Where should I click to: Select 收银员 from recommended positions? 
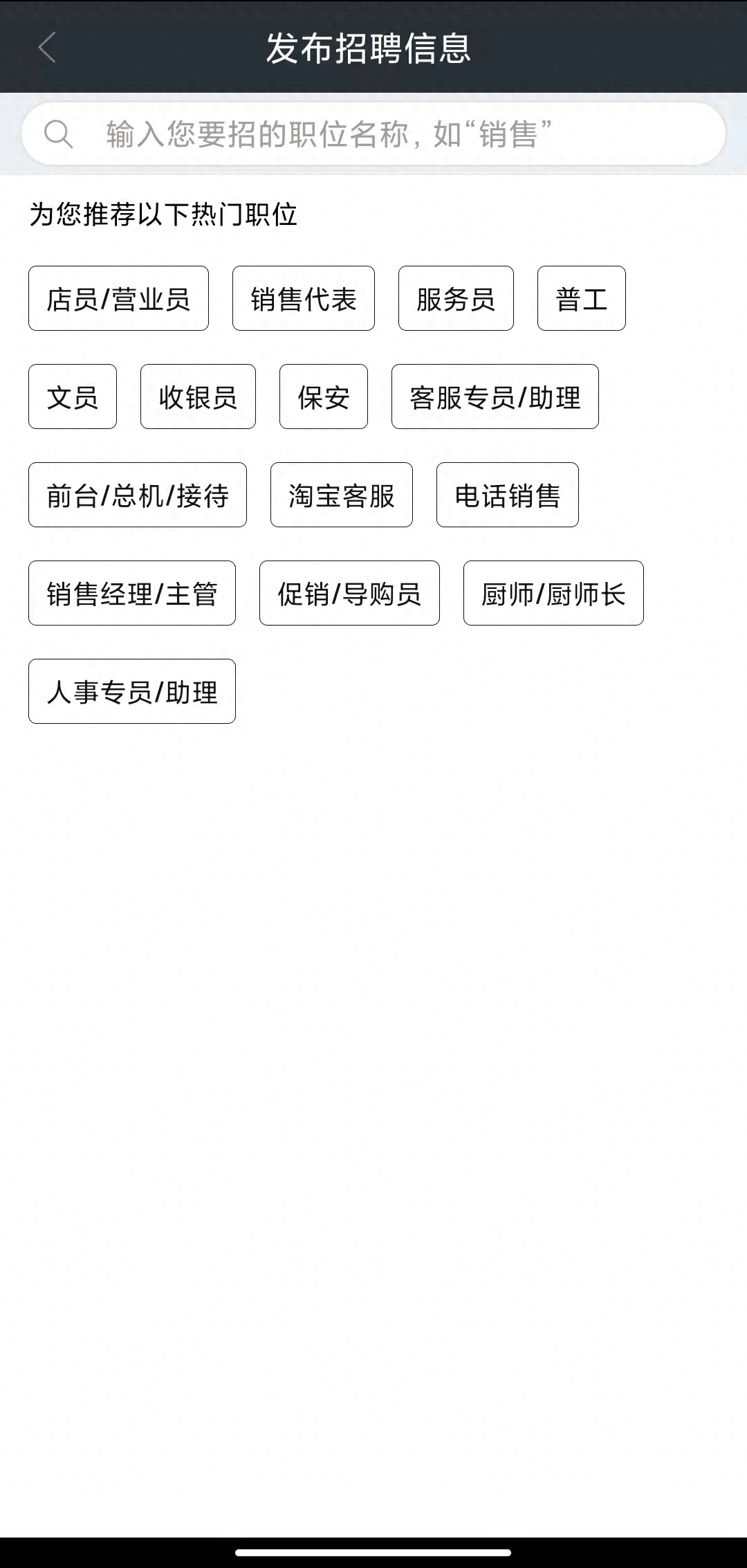click(198, 396)
